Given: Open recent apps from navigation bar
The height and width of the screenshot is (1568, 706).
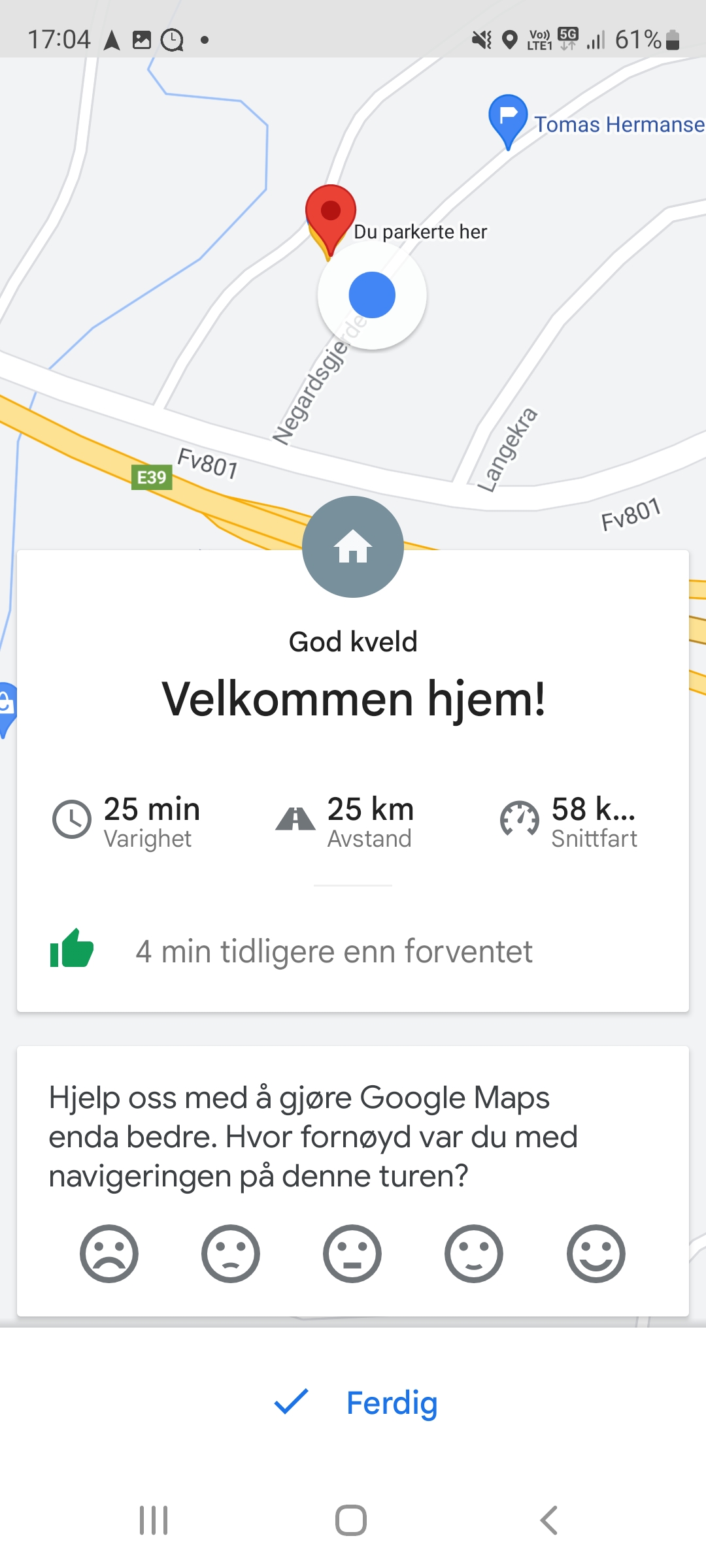Looking at the screenshot, I should click(154, 1520).
